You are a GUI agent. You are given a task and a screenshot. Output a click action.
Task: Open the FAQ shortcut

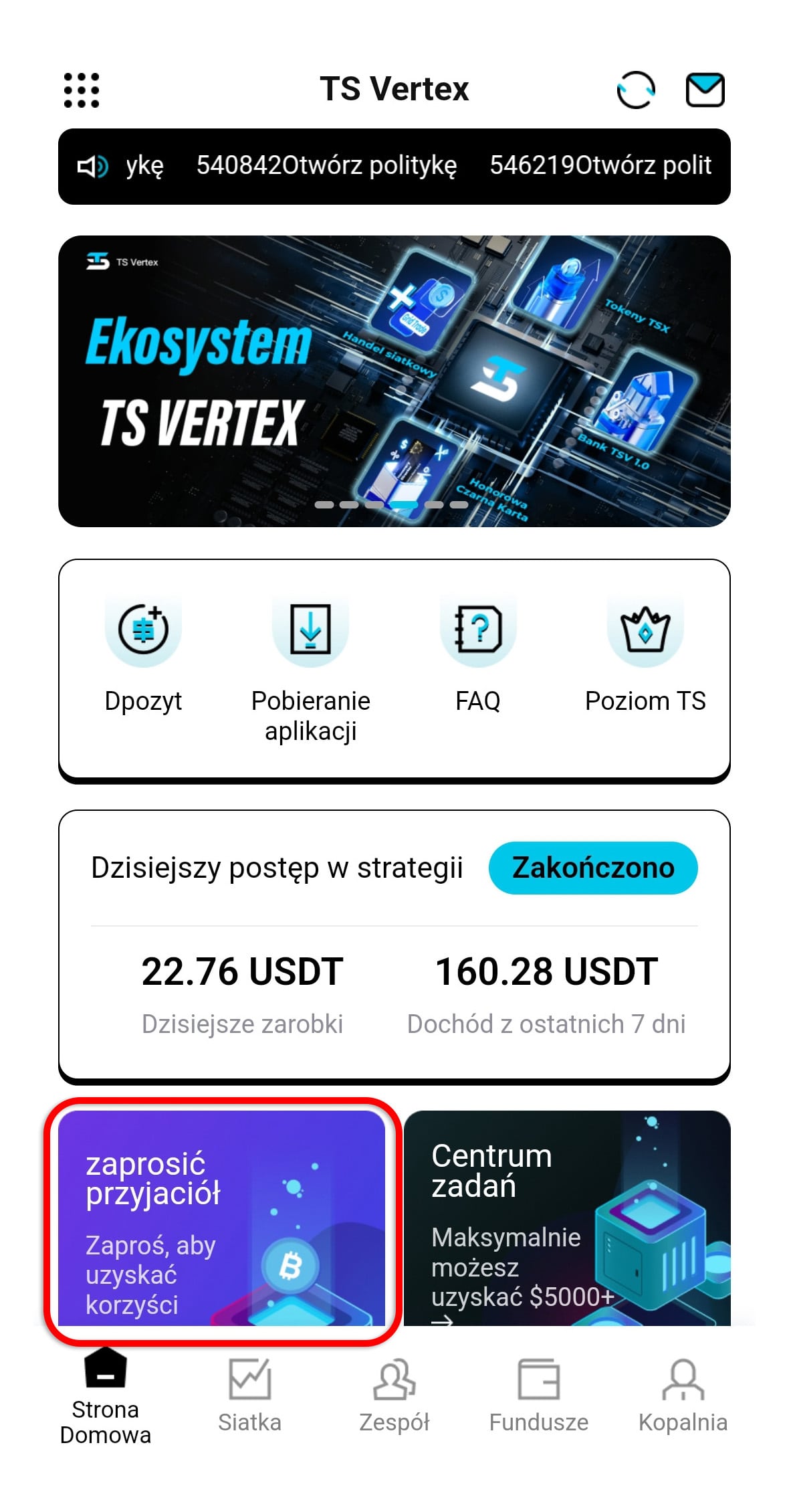pyautogui.click(x=477, y=656)
